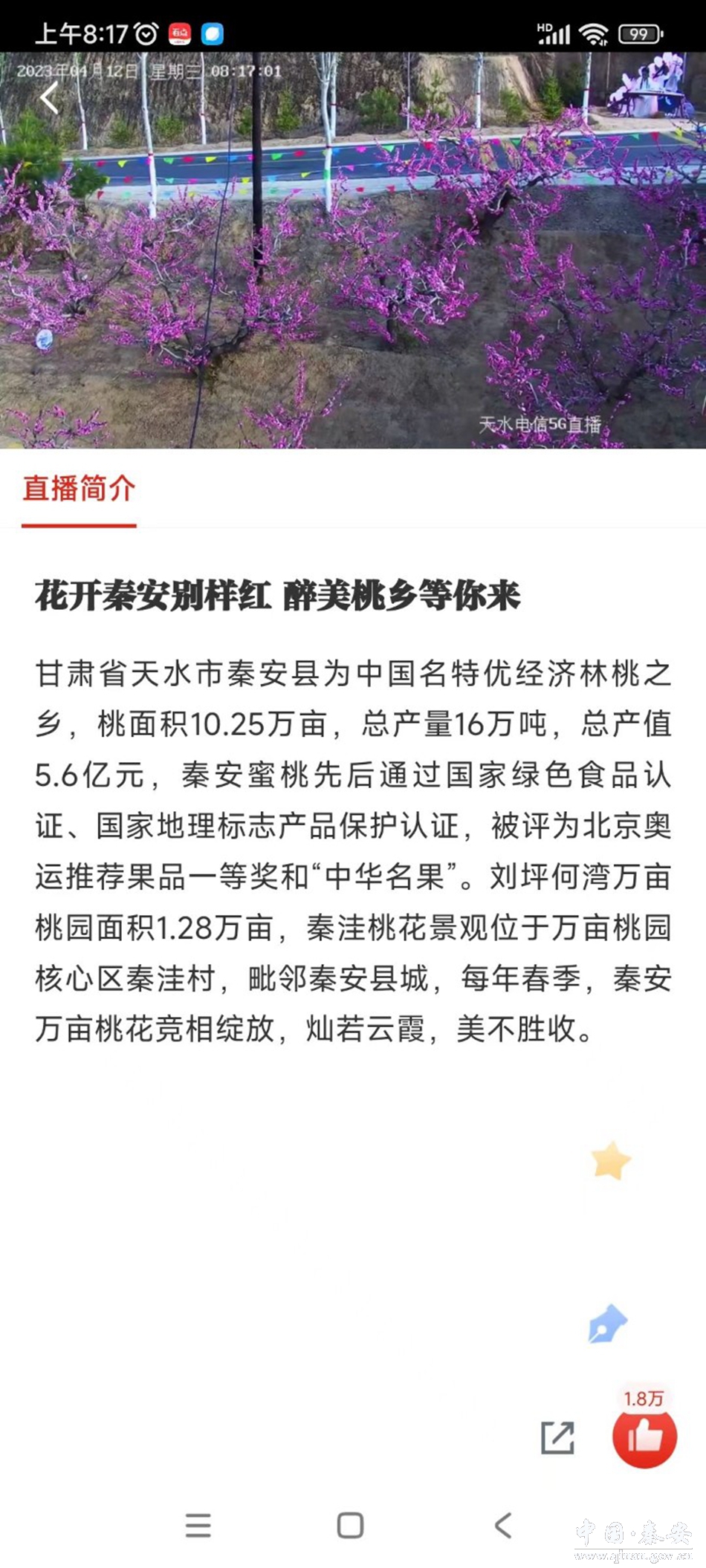The height and width of the screenshot is (1568, 706).
Task: Tap the live stream video player
Action: point(353,253)
